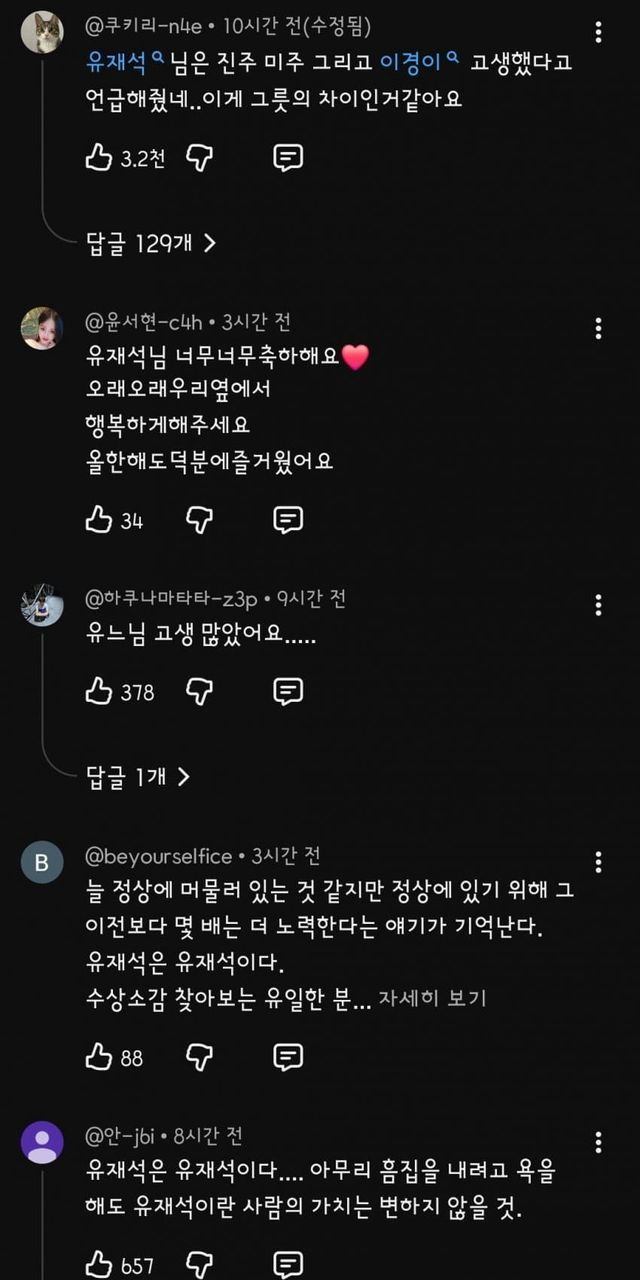This screenshot has height=1280, width=640.
Task: Like the comment by @beyourselfice
Action: [99, 1057]
